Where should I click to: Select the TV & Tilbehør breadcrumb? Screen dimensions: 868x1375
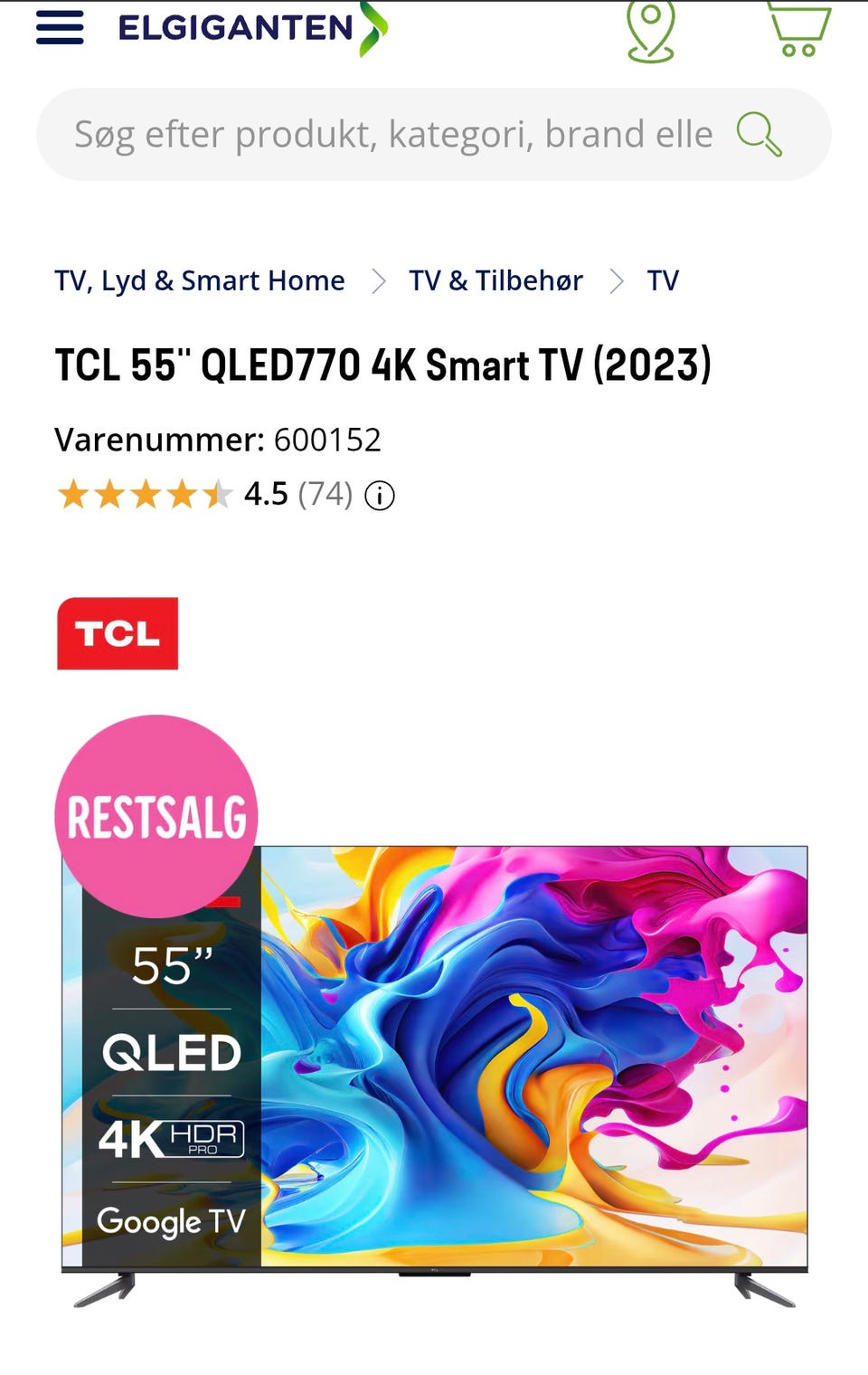[495, 280]
